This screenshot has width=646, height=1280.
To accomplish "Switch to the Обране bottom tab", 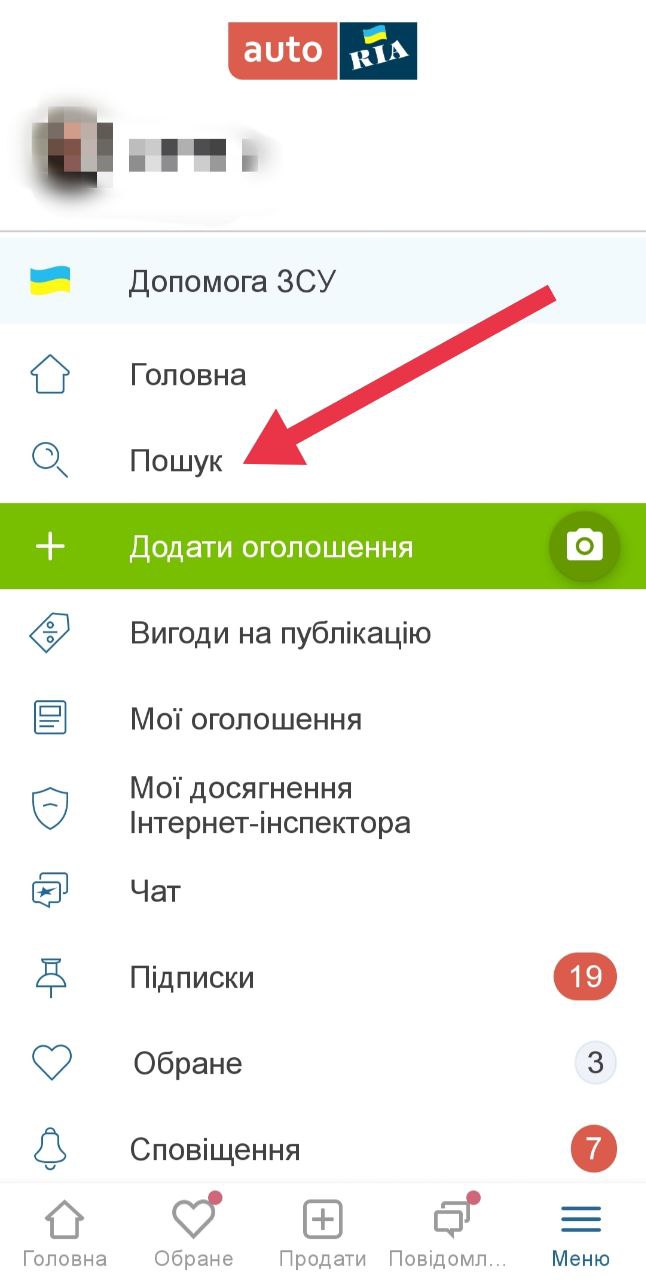I will (194, 1234).
